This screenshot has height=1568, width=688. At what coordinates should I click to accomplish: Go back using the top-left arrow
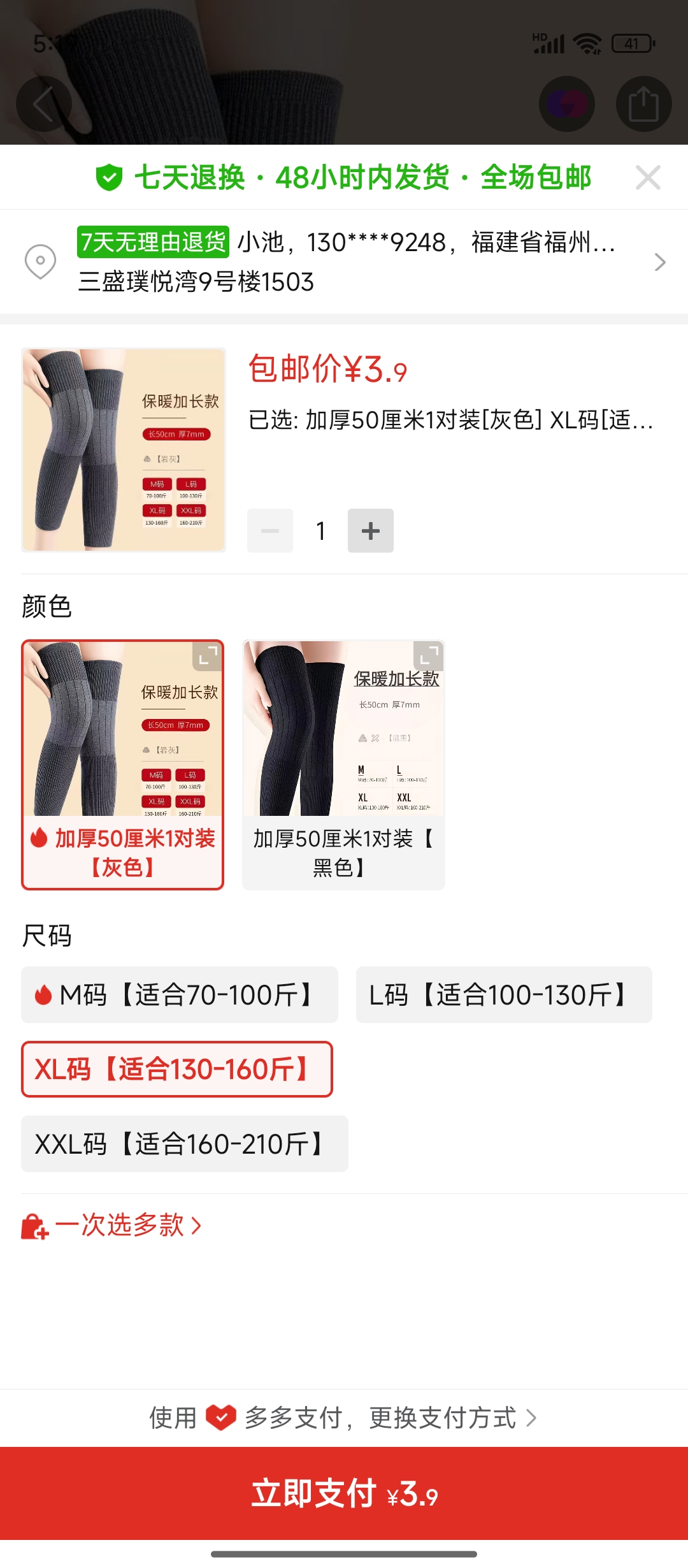43,104
